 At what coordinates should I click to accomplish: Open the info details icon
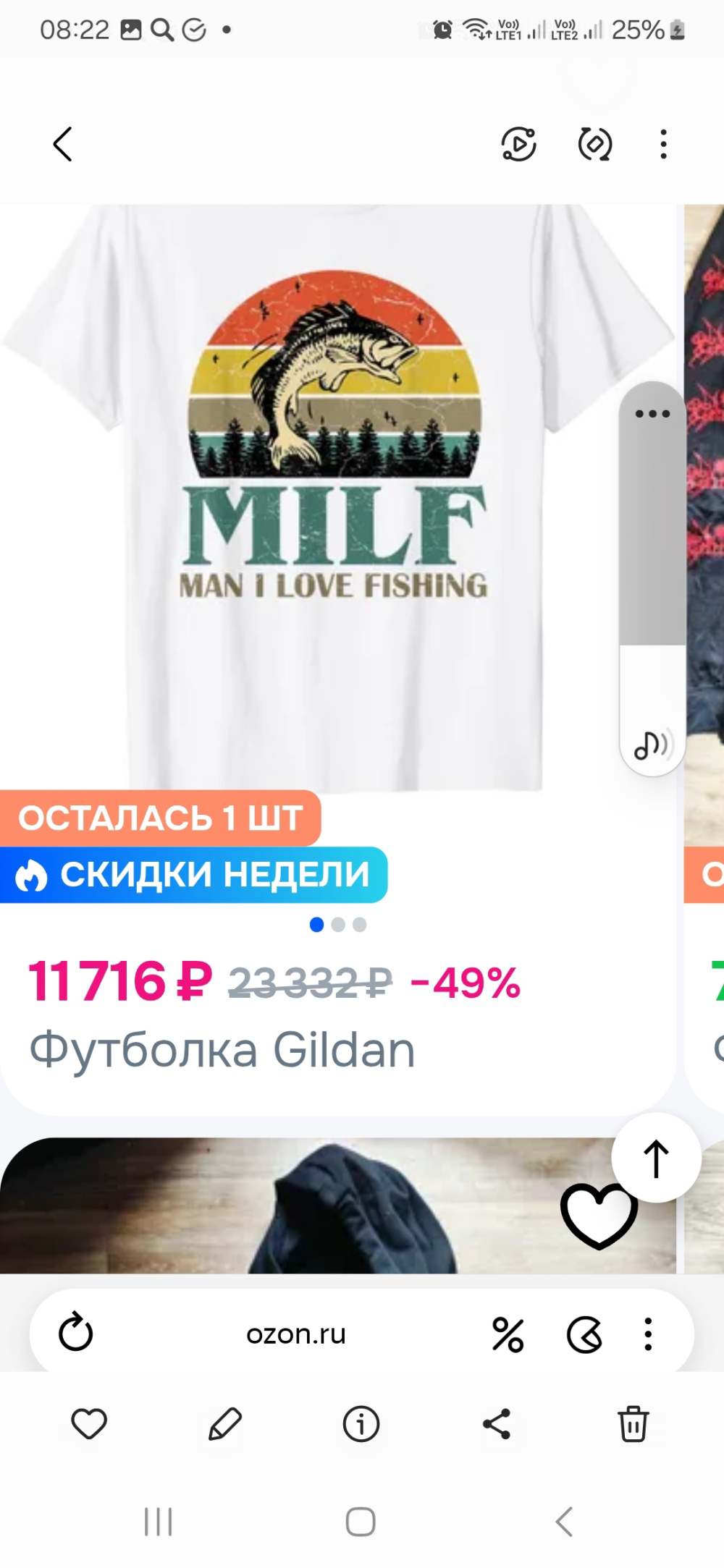[361, 1424]
